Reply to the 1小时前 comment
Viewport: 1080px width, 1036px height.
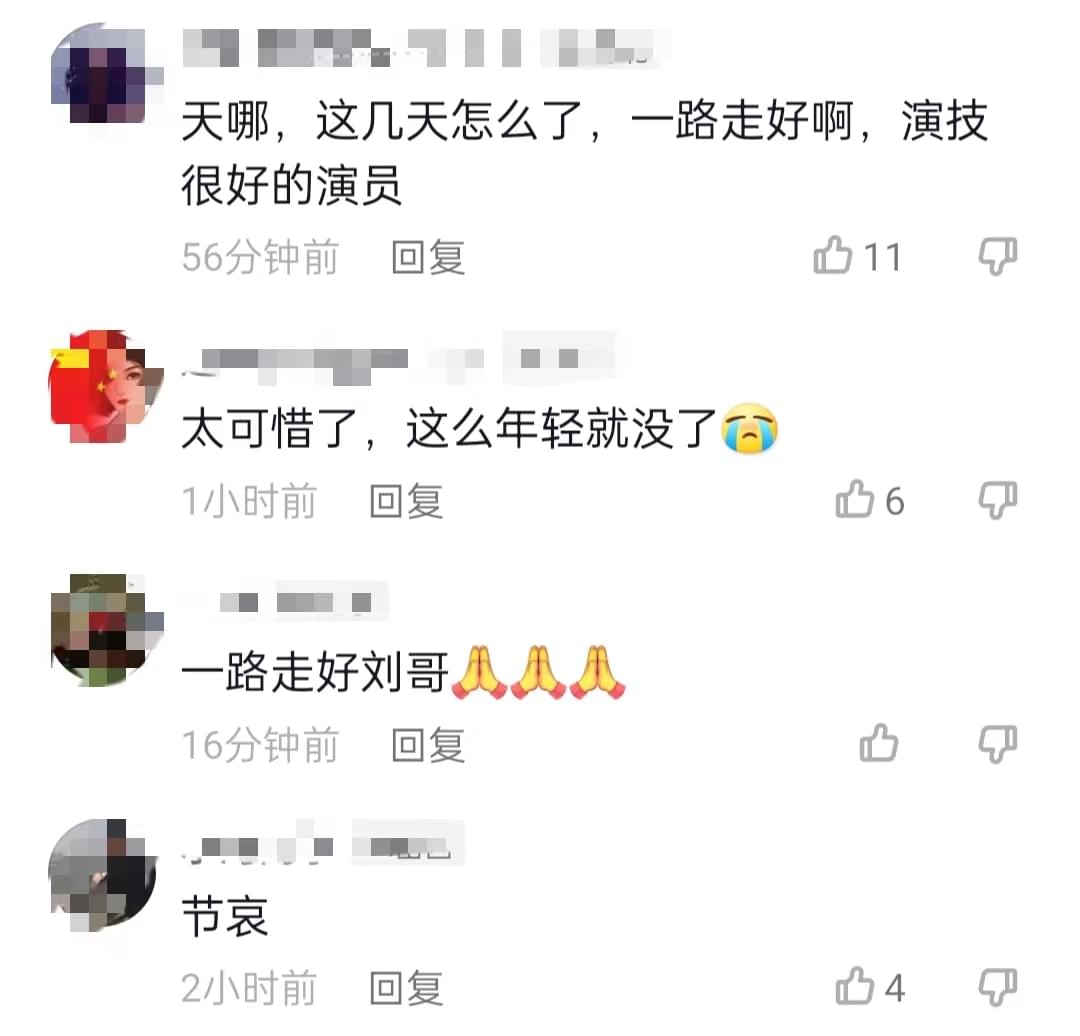[406, 501]
